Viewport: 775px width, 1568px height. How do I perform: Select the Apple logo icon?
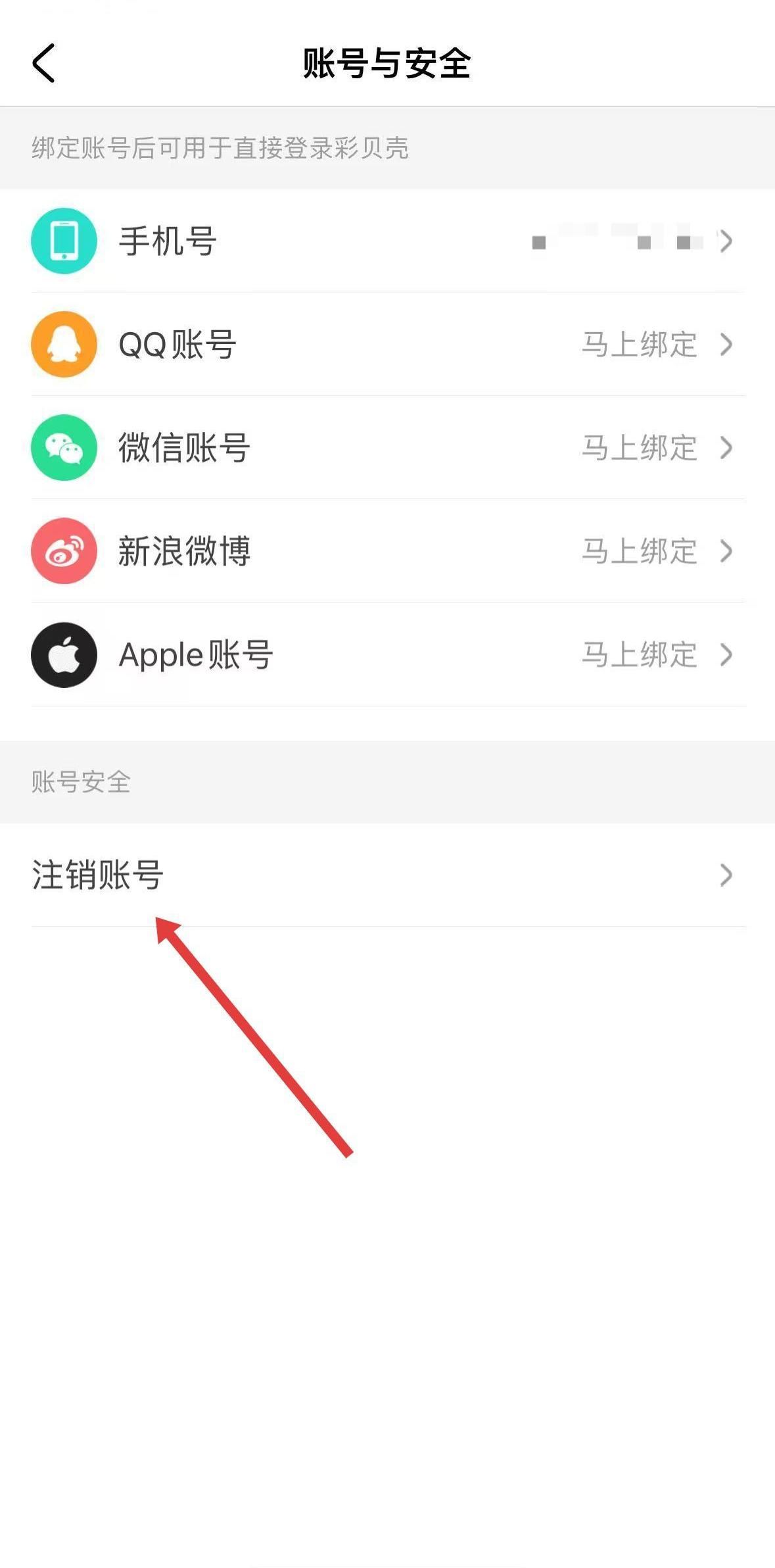(x=64, y=655)
